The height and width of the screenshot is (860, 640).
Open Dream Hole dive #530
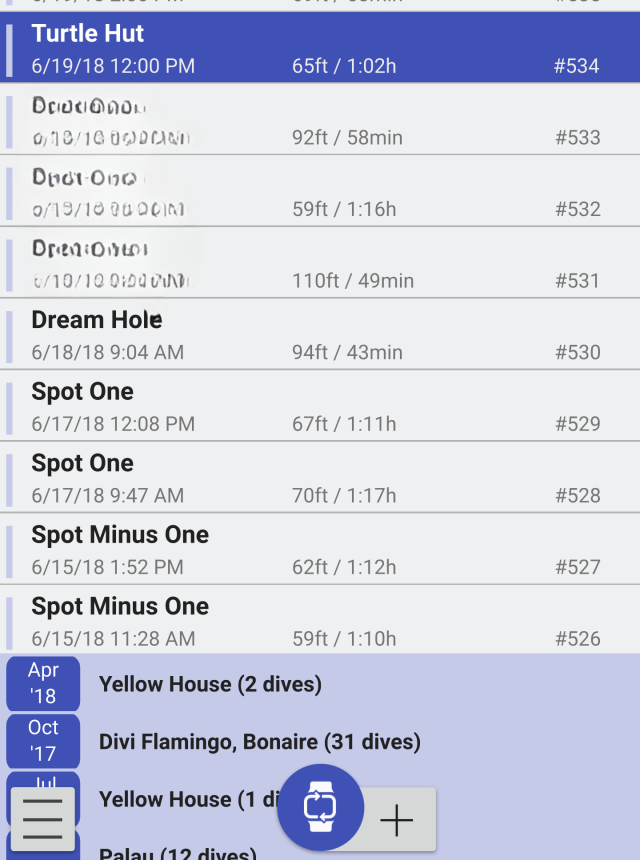tap(320, 335)
